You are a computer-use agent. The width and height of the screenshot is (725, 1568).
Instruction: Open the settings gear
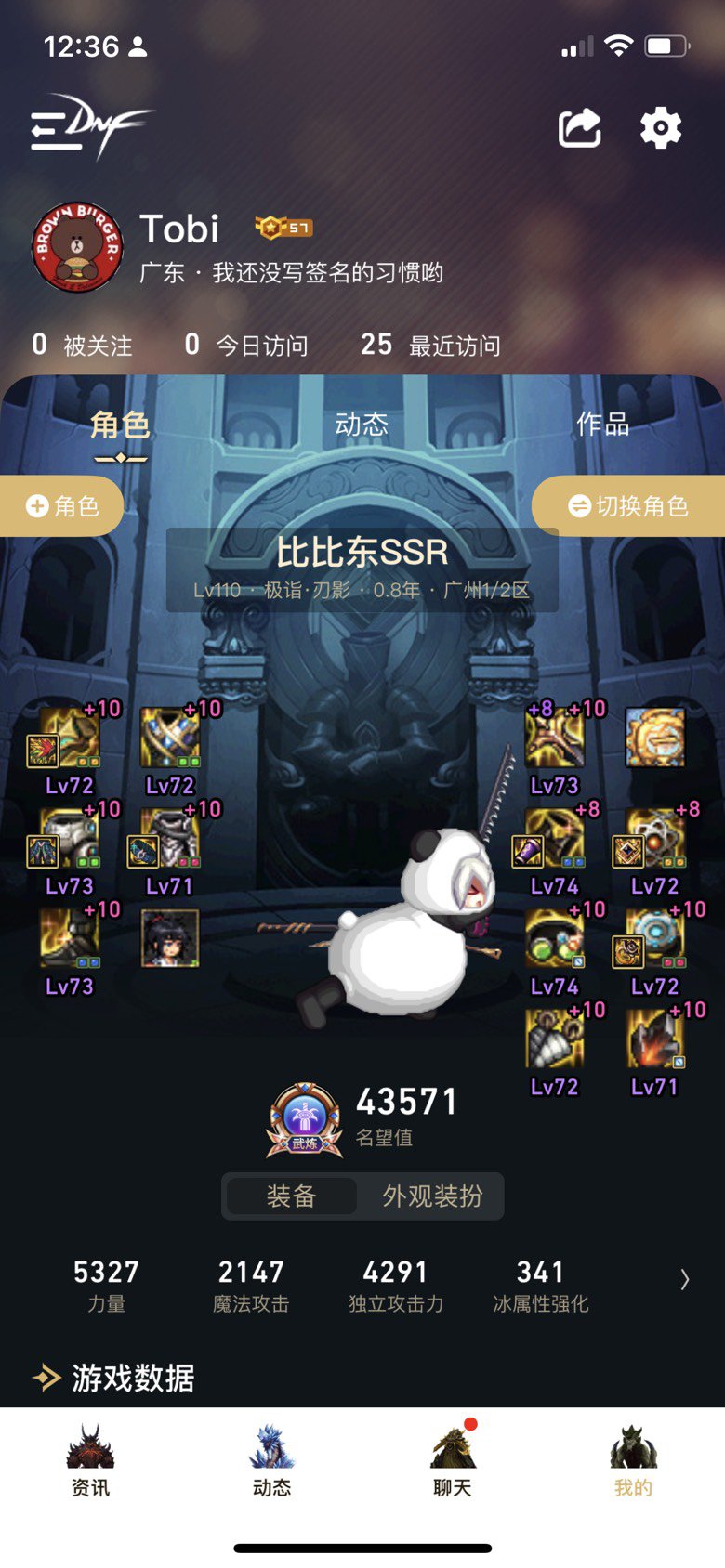661,128
